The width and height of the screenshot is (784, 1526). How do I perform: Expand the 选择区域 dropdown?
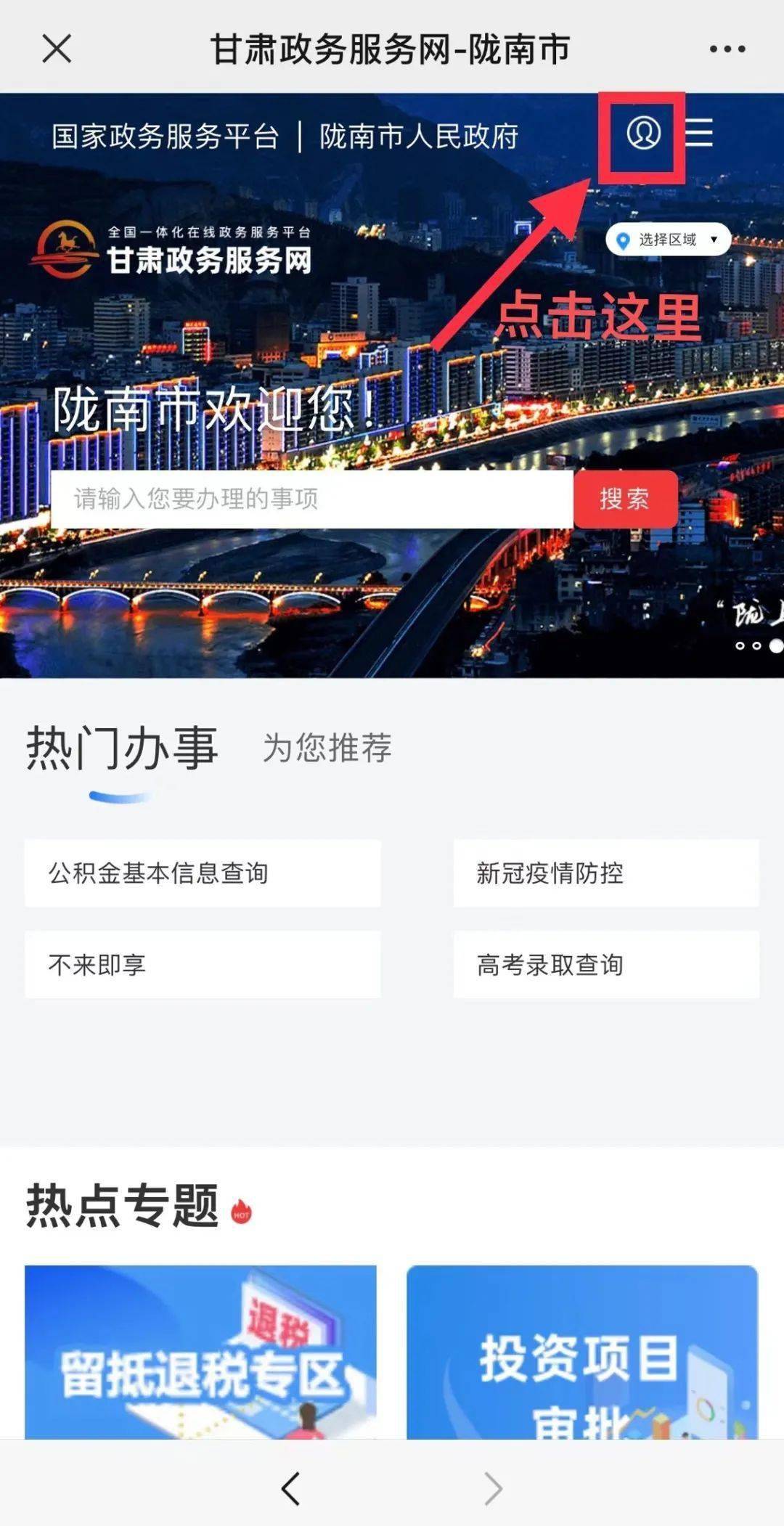[x=668, y=240]
